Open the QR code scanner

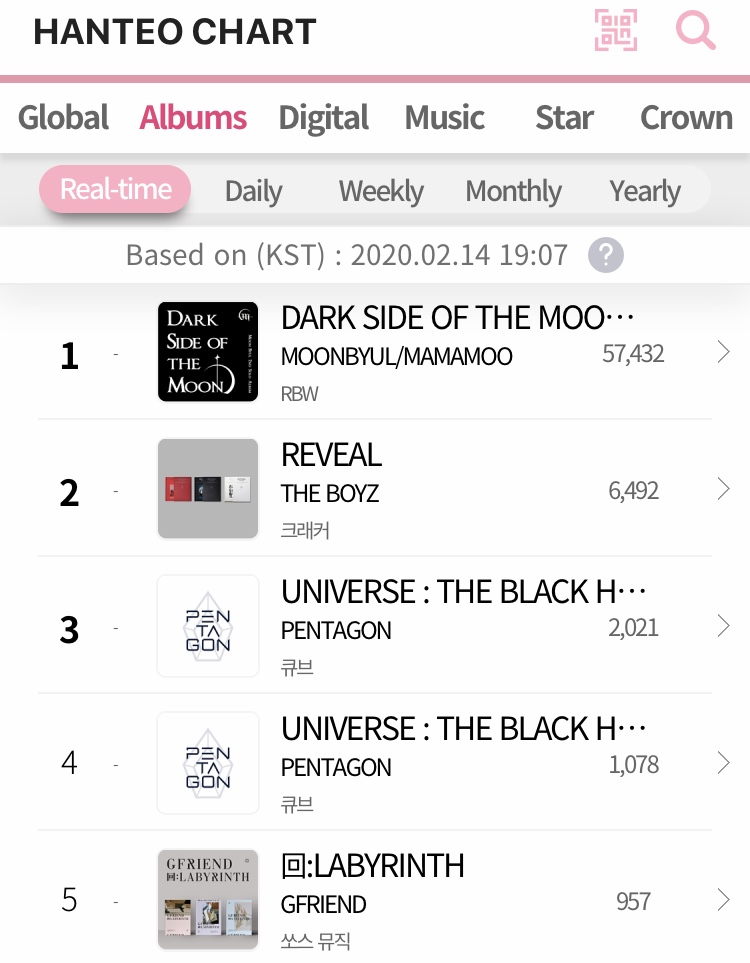[x=616, y=30]
